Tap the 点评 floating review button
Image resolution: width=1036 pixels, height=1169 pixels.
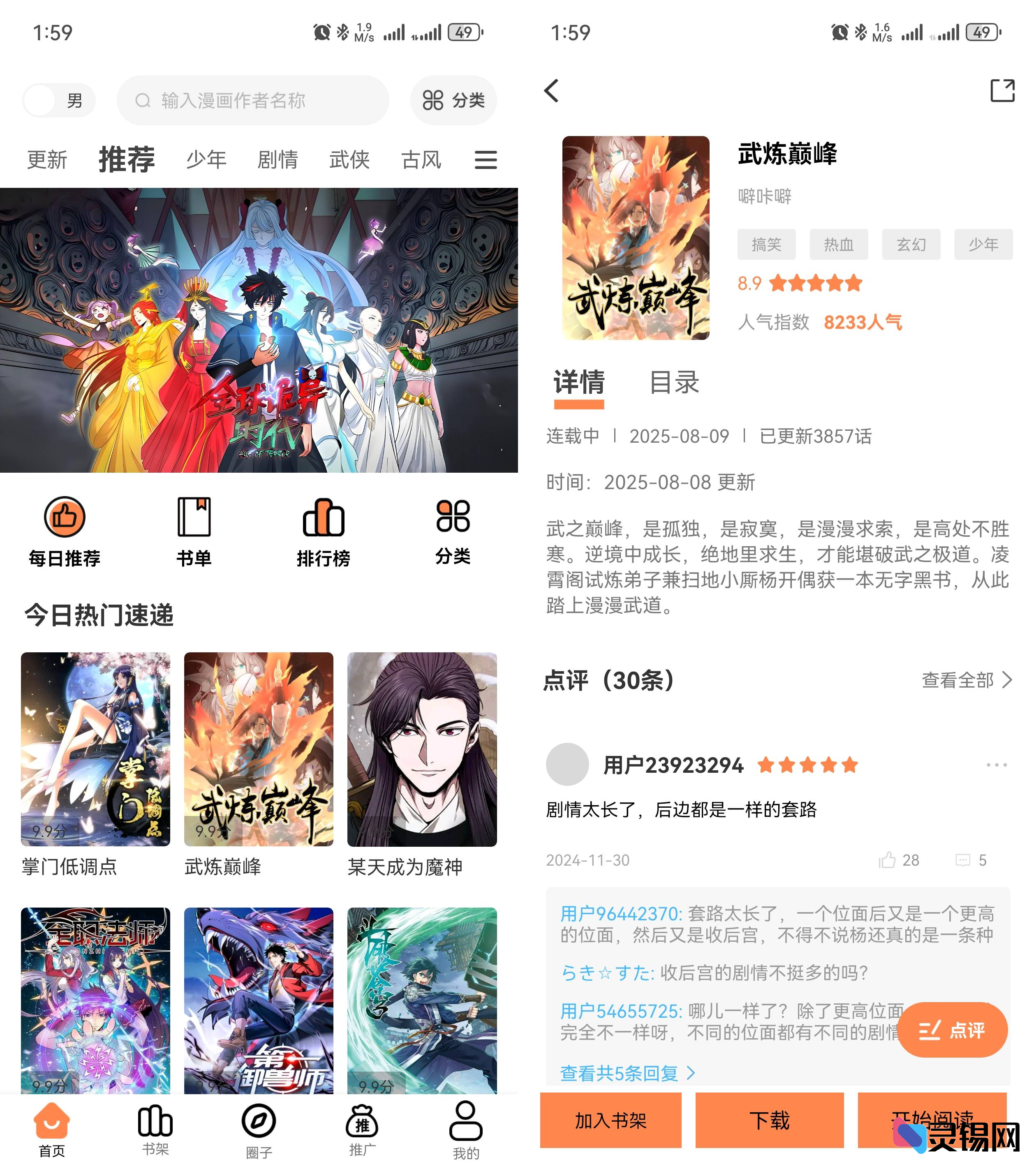952,1030
